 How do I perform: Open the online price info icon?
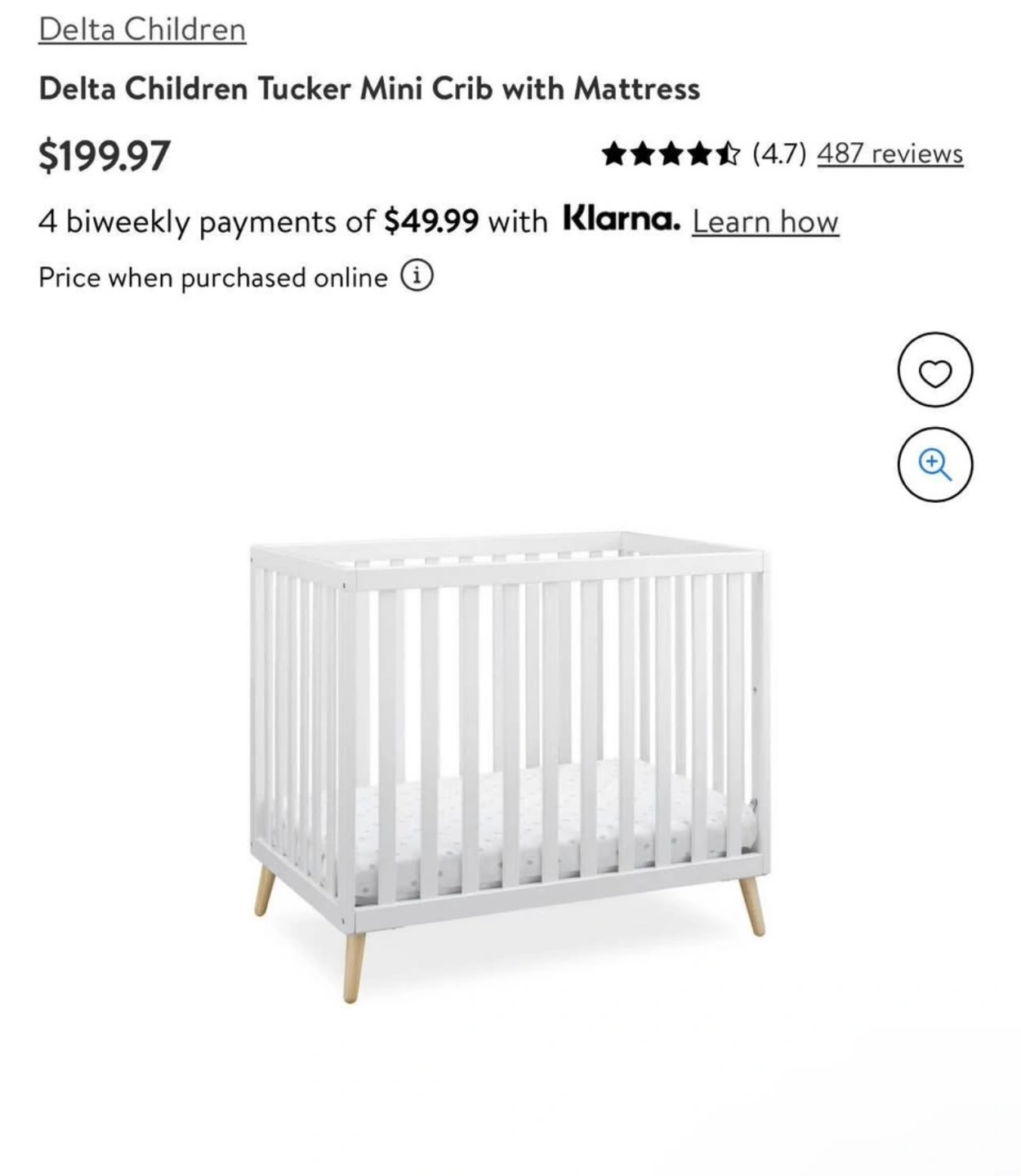pyautogui.click(x=417, y=277)
